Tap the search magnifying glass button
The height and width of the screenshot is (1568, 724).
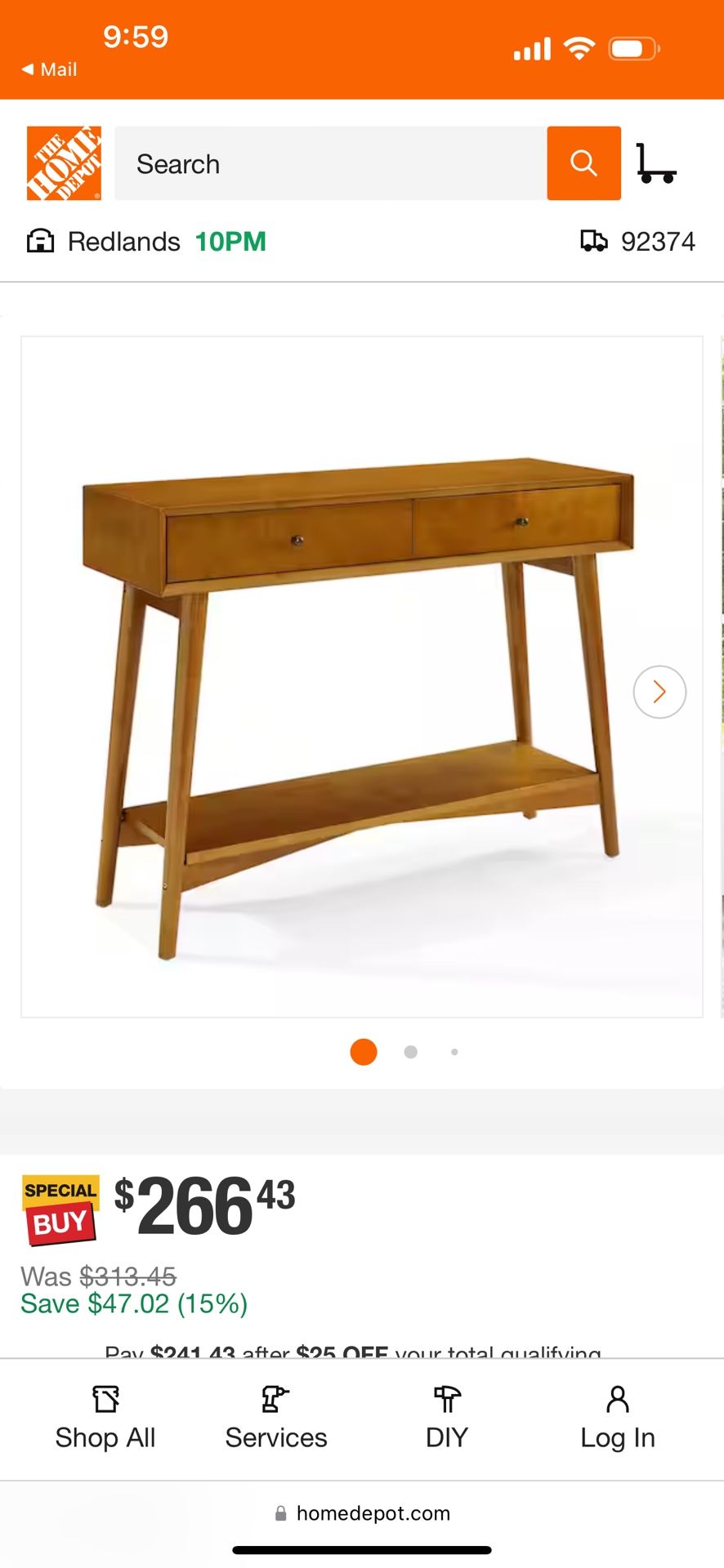[583, 163]
